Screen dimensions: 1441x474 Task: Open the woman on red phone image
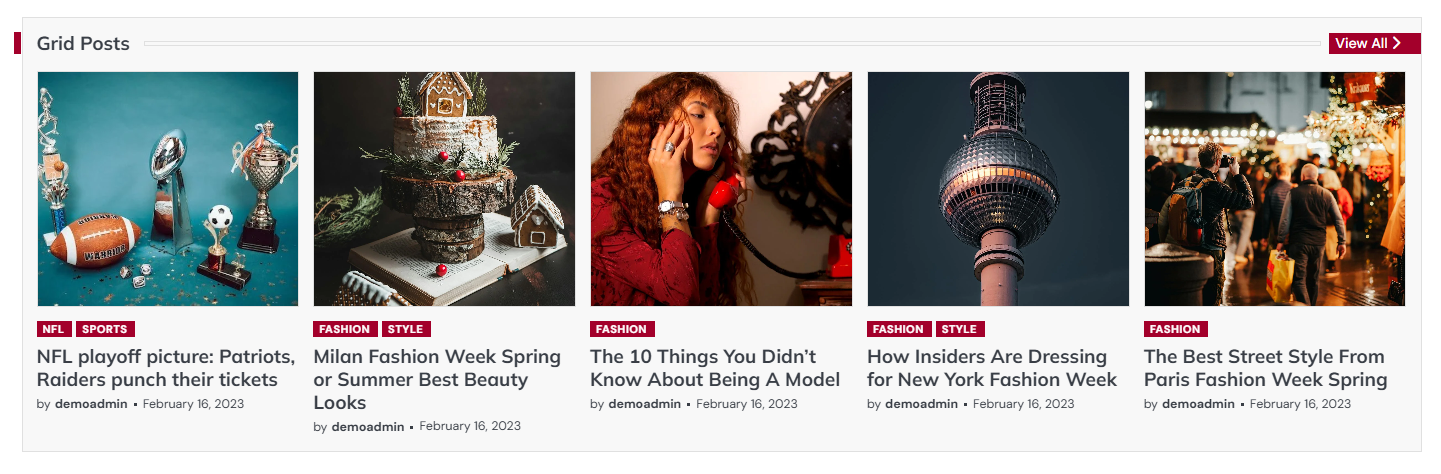click(x=721, y=188)
